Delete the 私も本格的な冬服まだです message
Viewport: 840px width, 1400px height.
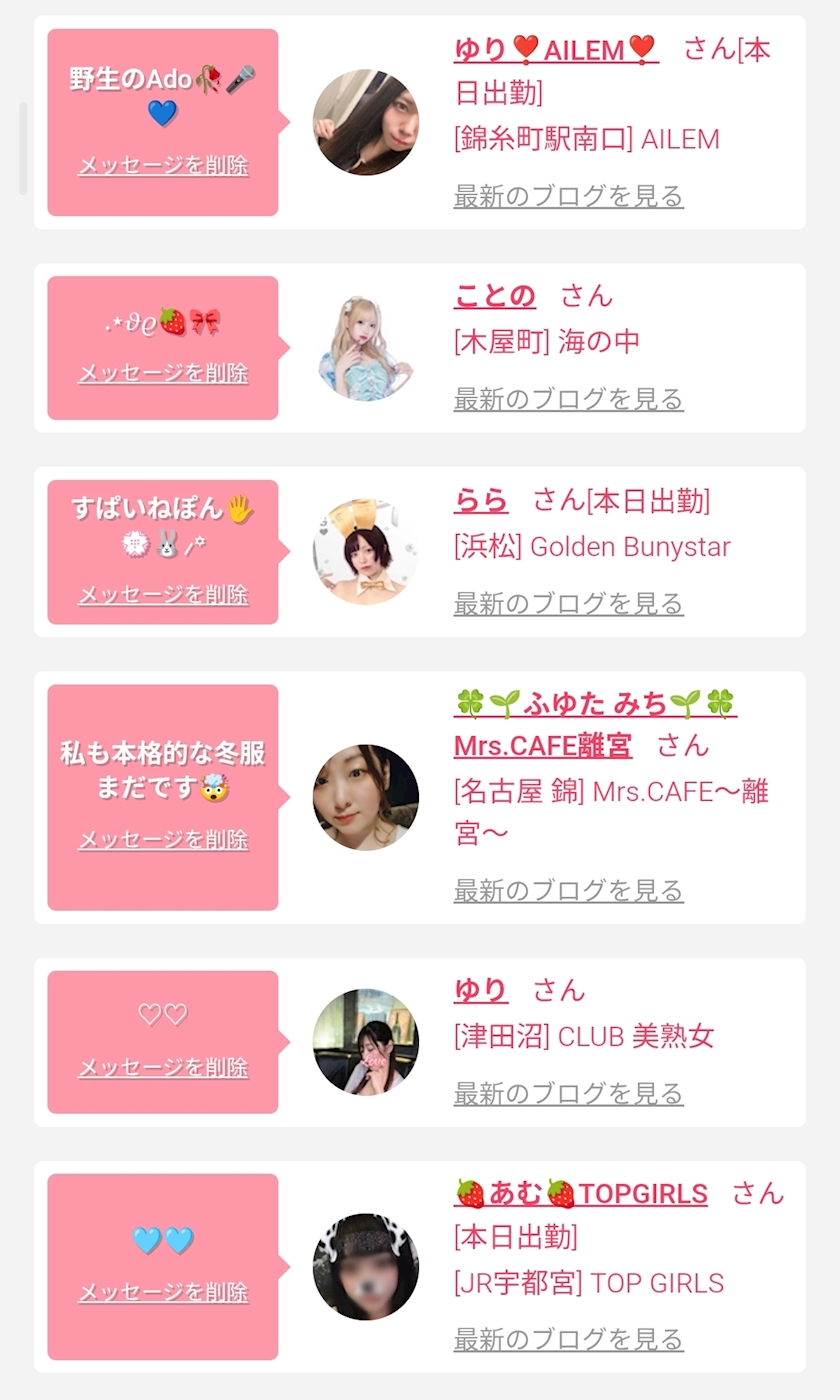(163, 840)
